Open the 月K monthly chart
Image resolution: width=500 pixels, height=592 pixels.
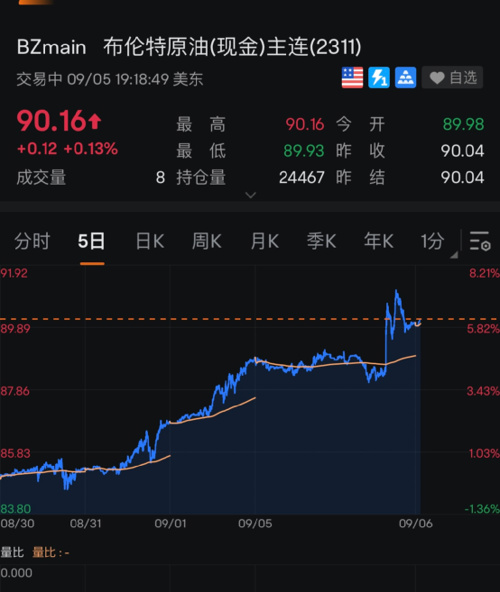coord(265,241)
